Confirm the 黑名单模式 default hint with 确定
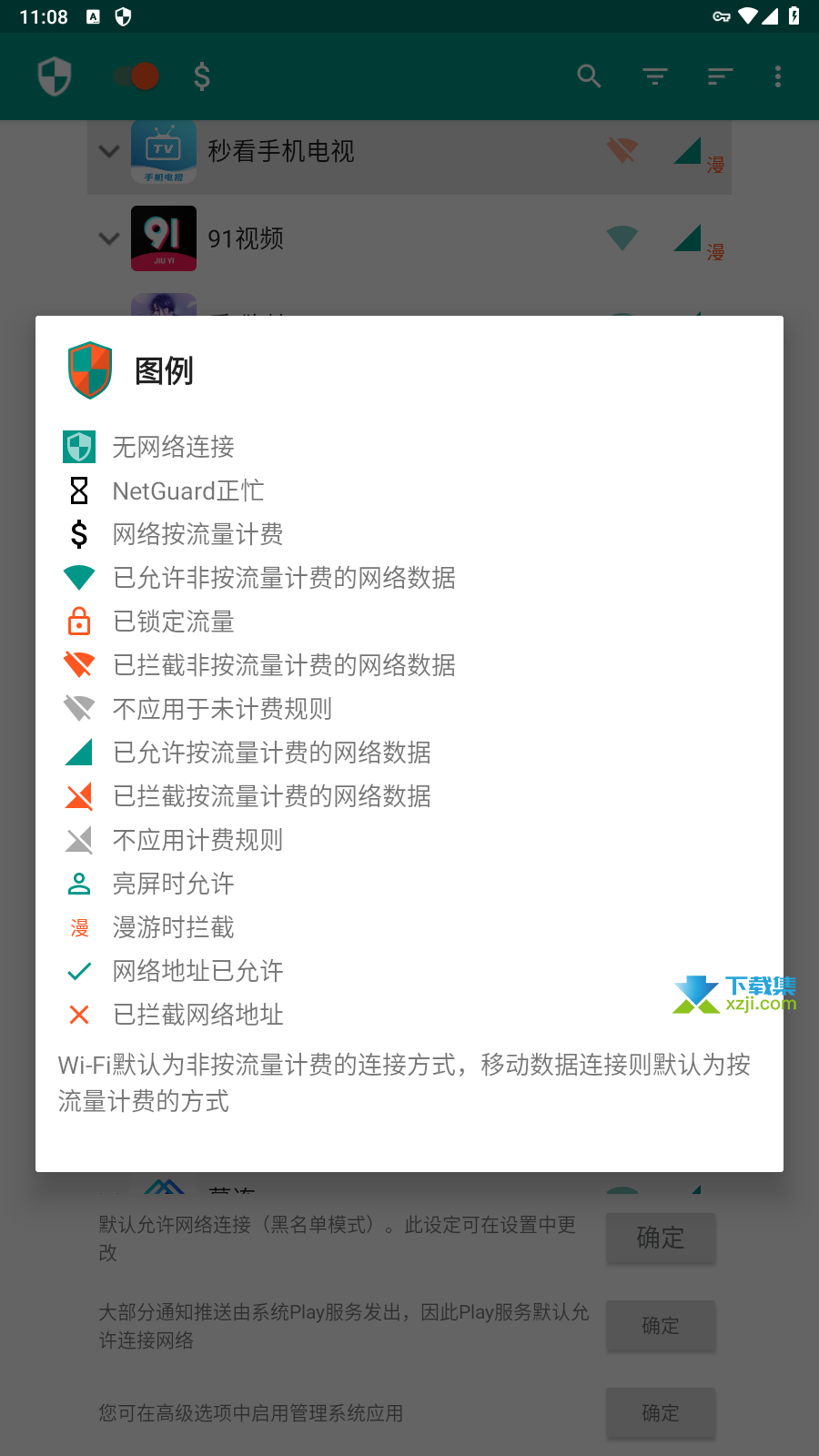 coord(661,1239)
